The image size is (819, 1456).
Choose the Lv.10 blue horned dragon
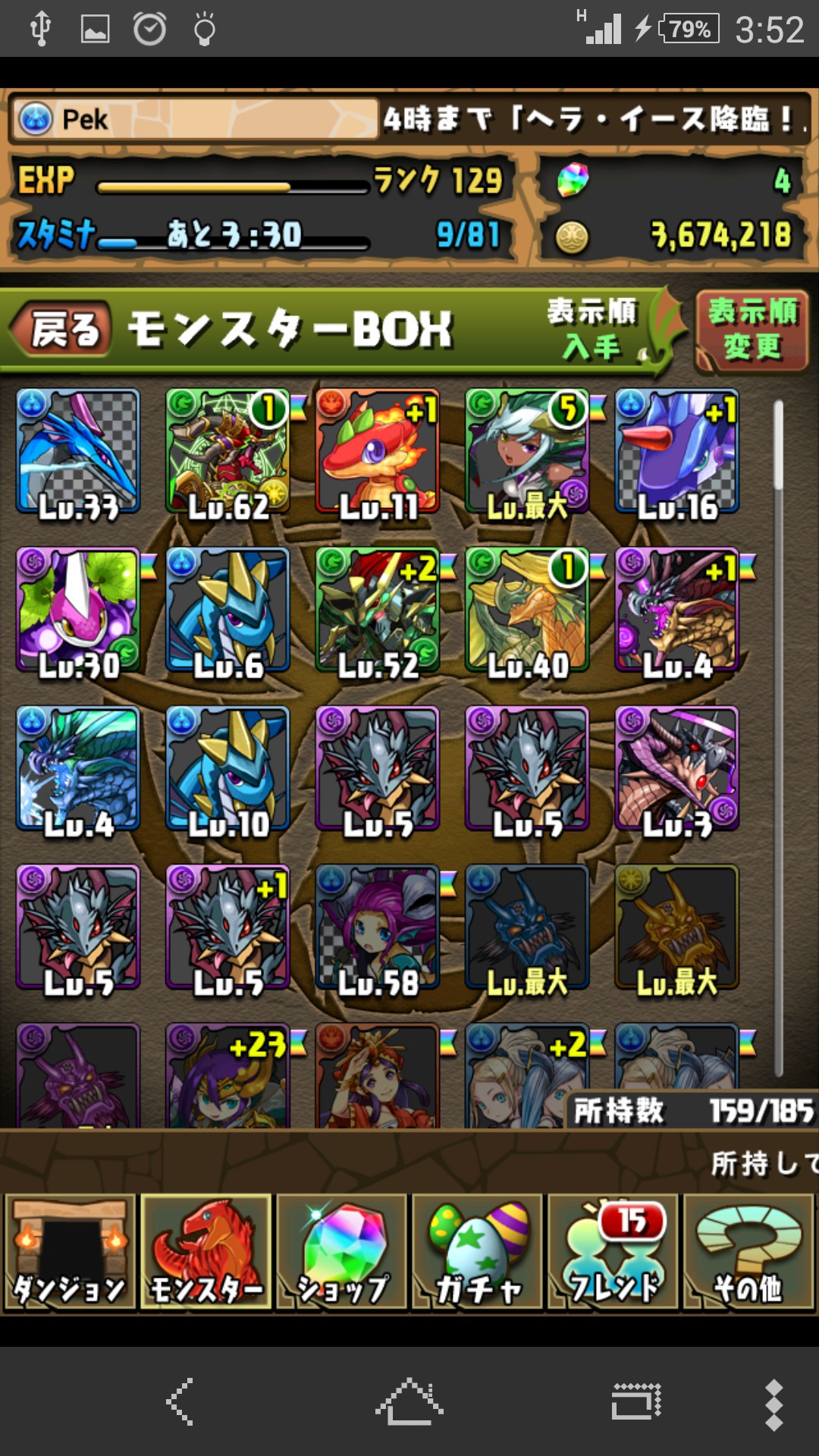(227, 768)
